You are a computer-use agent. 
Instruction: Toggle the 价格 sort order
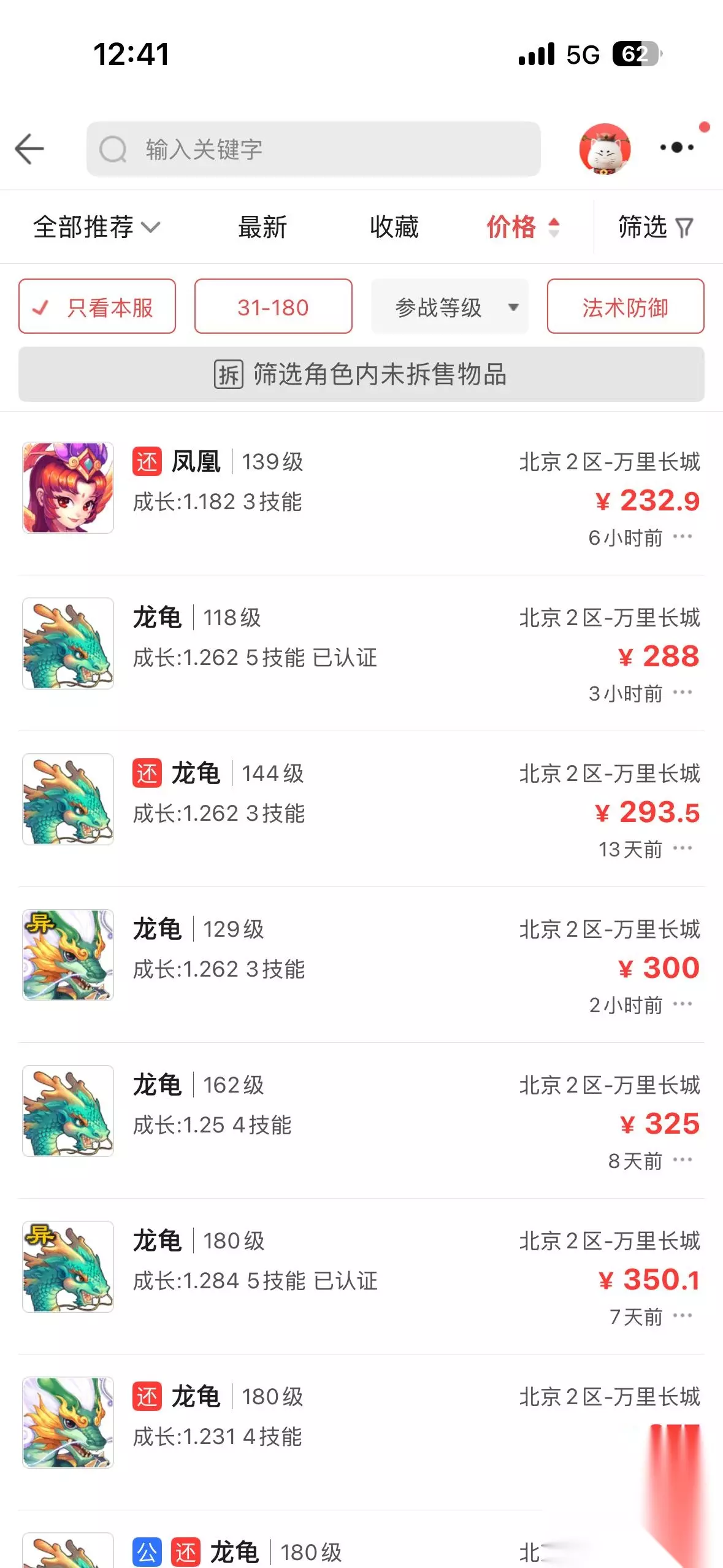[x=524, y=227]
